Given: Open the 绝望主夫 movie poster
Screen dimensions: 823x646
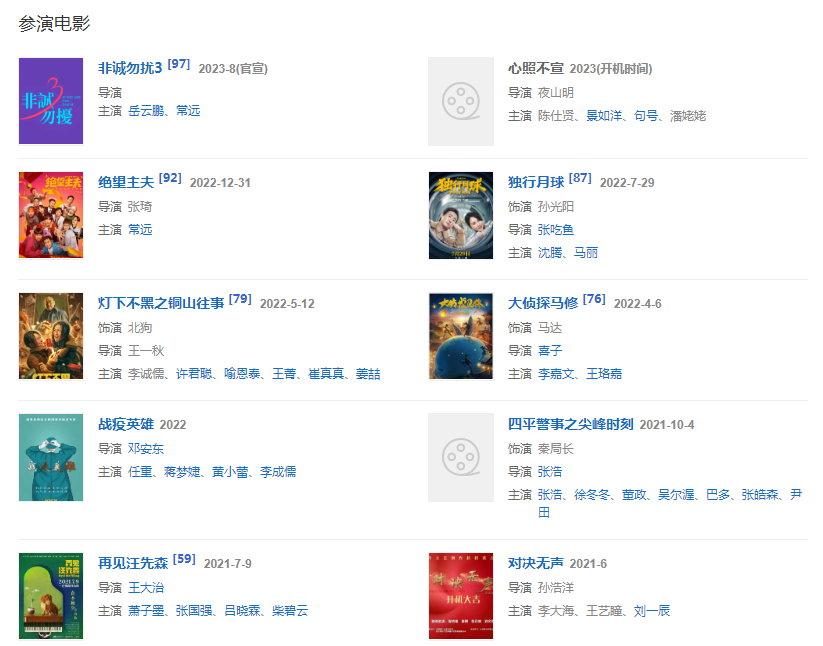Looking at the screenshot, I should click(x=51, y=215).
